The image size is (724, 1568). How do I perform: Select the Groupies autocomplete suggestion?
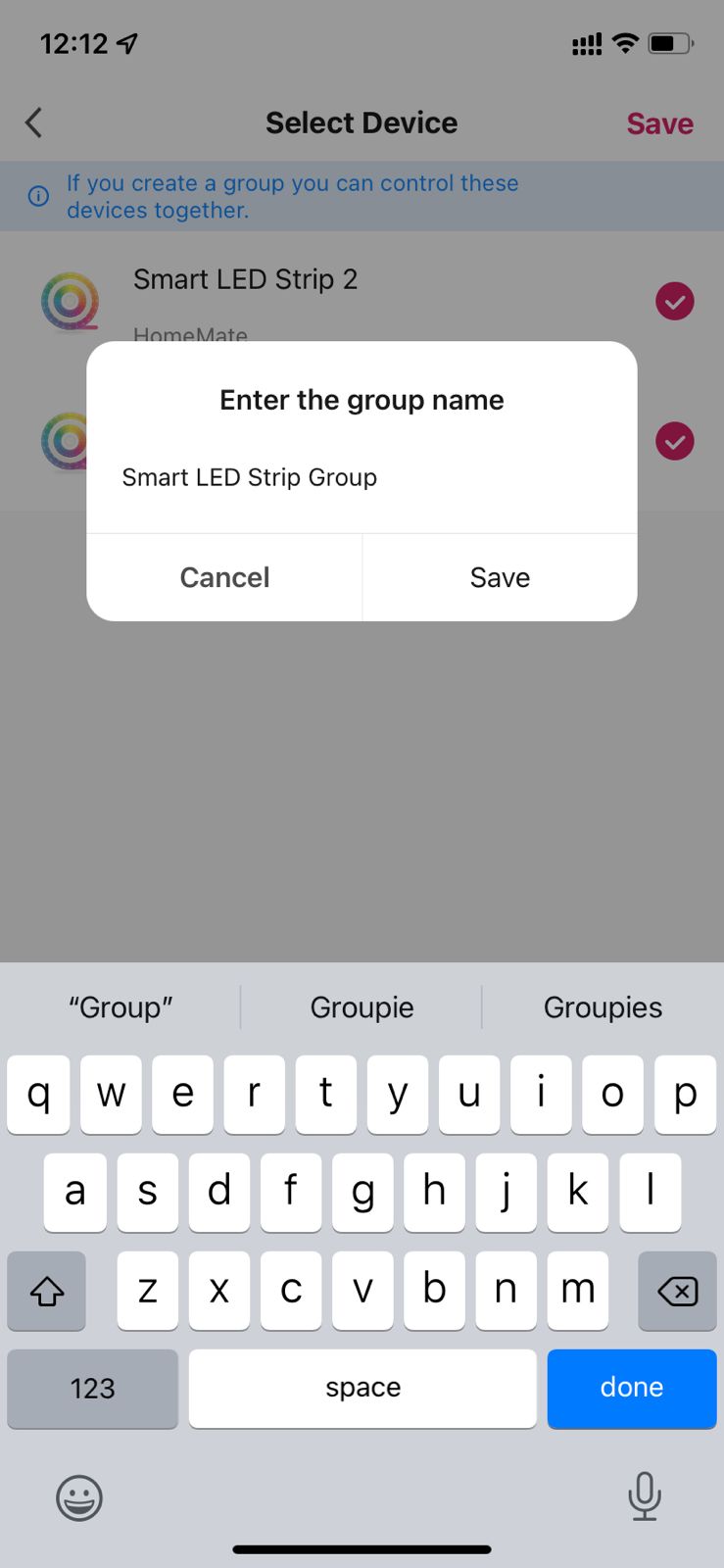tap(603, 1007)
